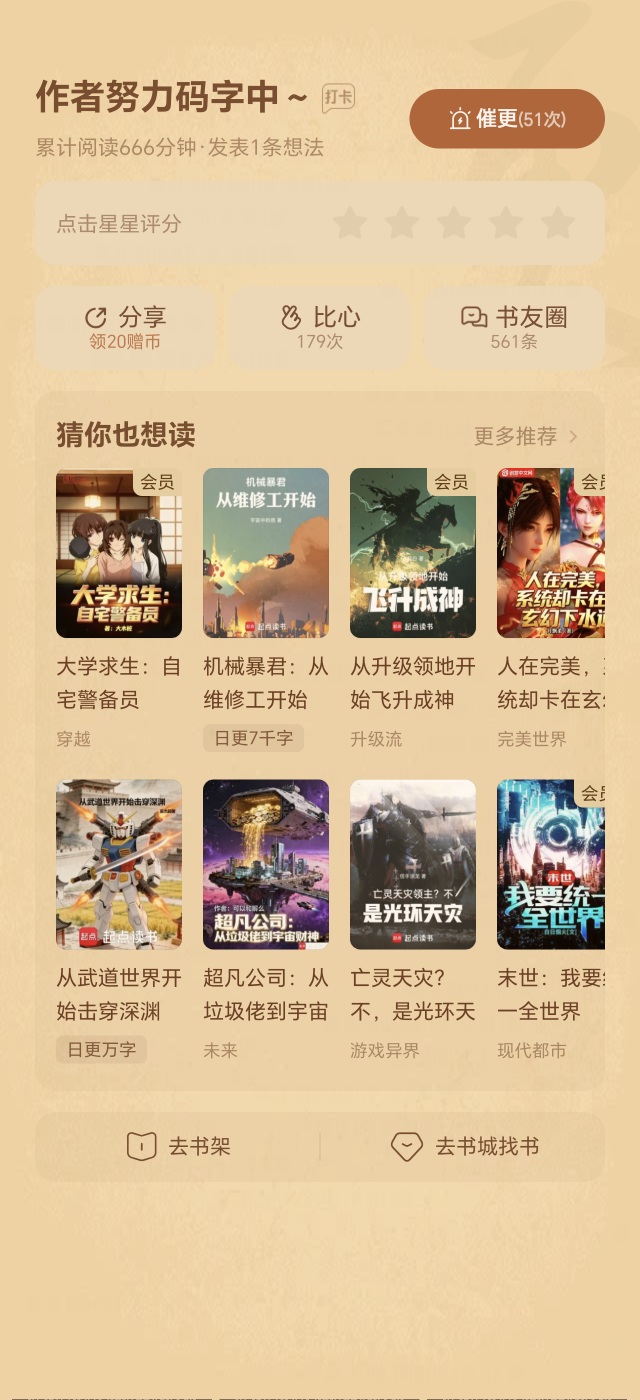Send a 比心 heart to the author
640x1400 pixels.
pyautogui.click(x=320, y=328)
